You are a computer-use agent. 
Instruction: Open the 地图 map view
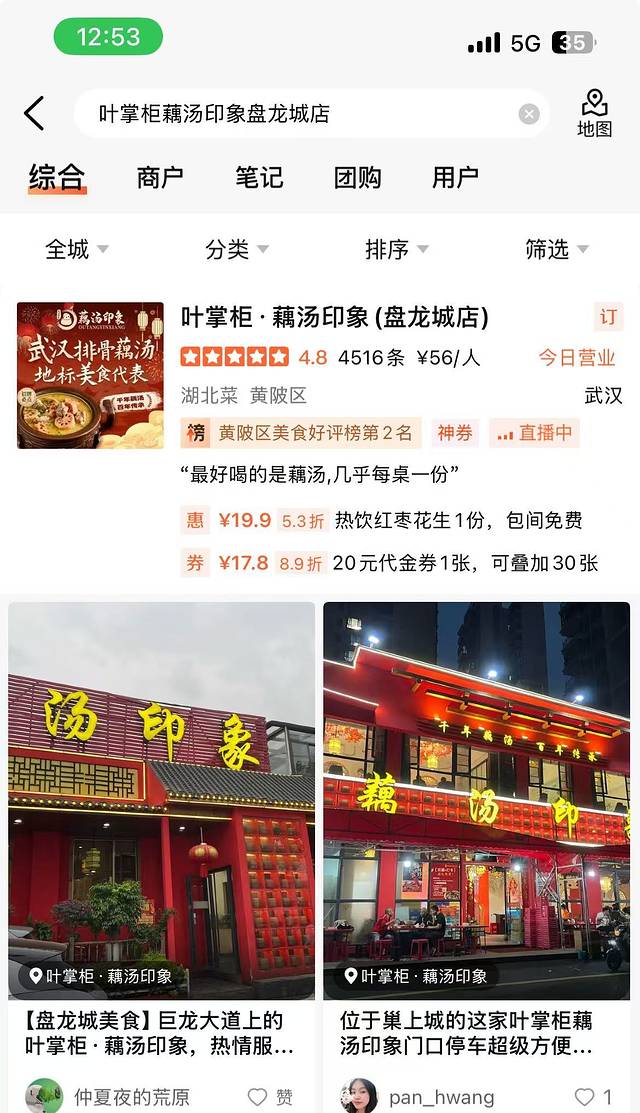tap(594, 114)
